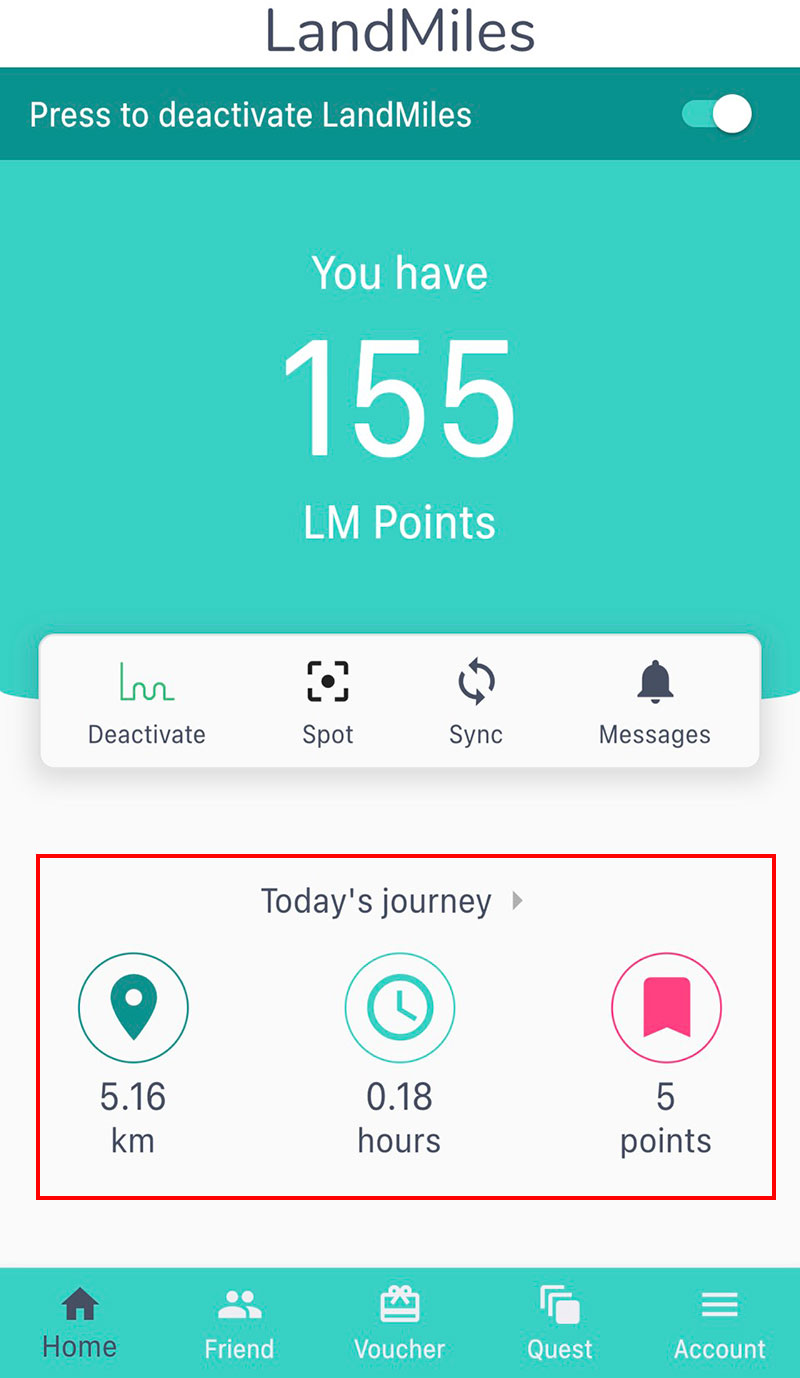Tap the Deactivate shortcut
Image resolution: width=800 pixels, height=1378 pixels.
click(x=147, y=702)
